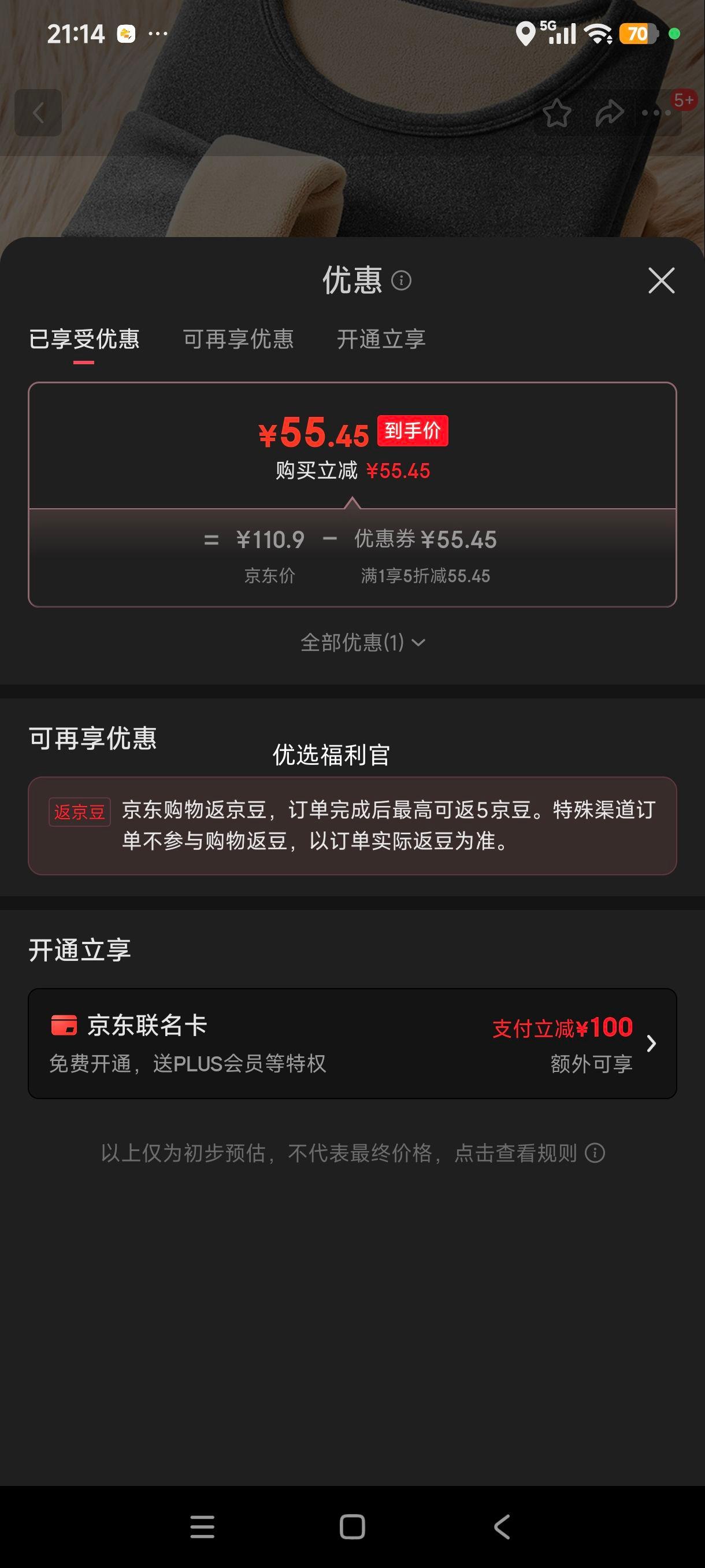Open 京东联名卡 details via right chevron
Viewport: 705px width, 1568px height.
pos(654,1042)
